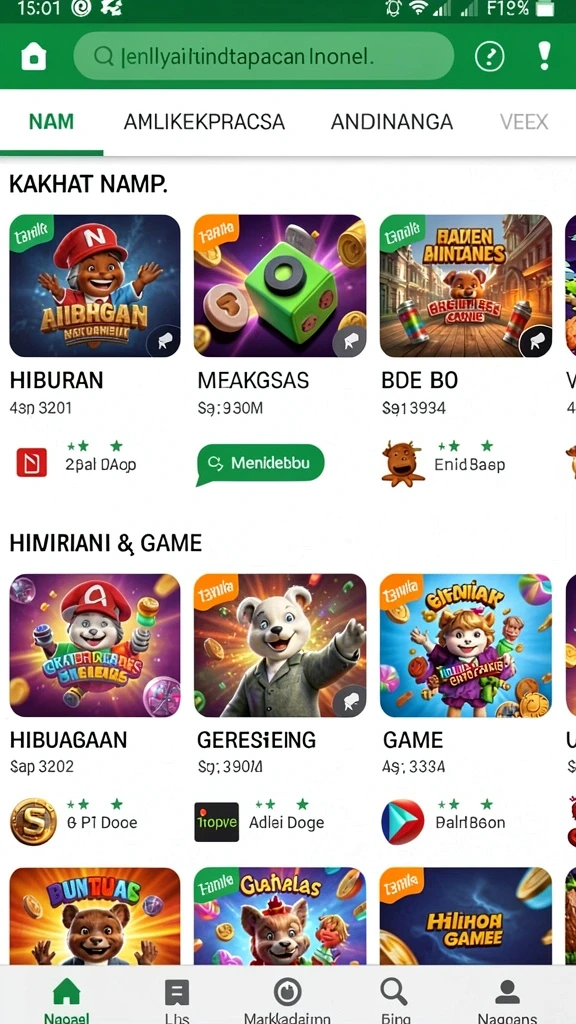
Task: Open the help question mark icon
Action: coord(490,57)
